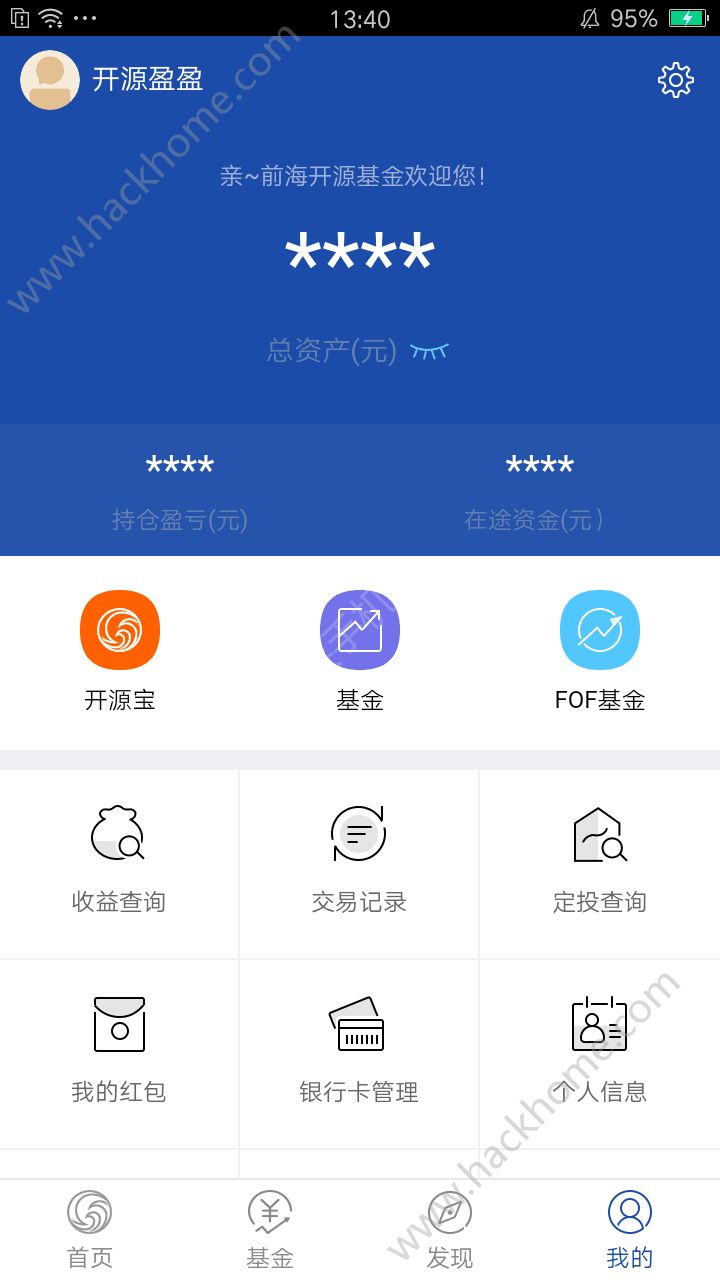Open the settings gear icon
The image size is (720, 1280).
coord(676,80)
